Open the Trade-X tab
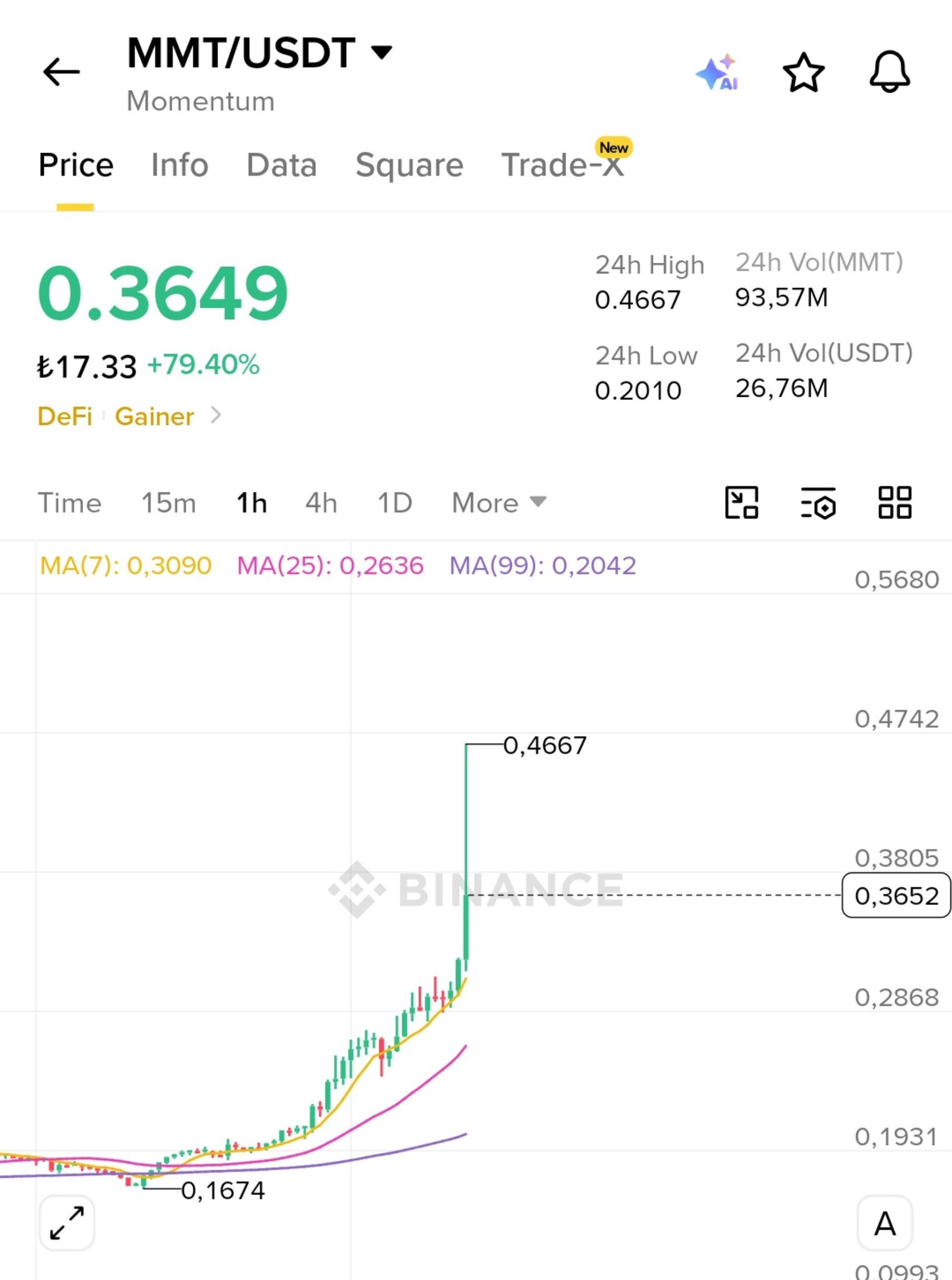This screenshot has width=952, height=1280. [563, 166]
